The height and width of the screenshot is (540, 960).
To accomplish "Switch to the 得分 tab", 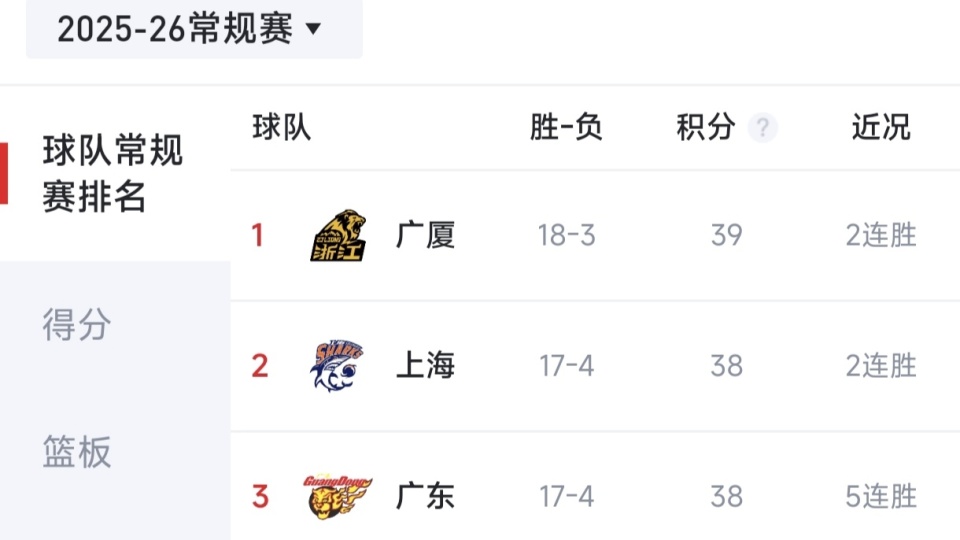I will (x=76, y=325).
